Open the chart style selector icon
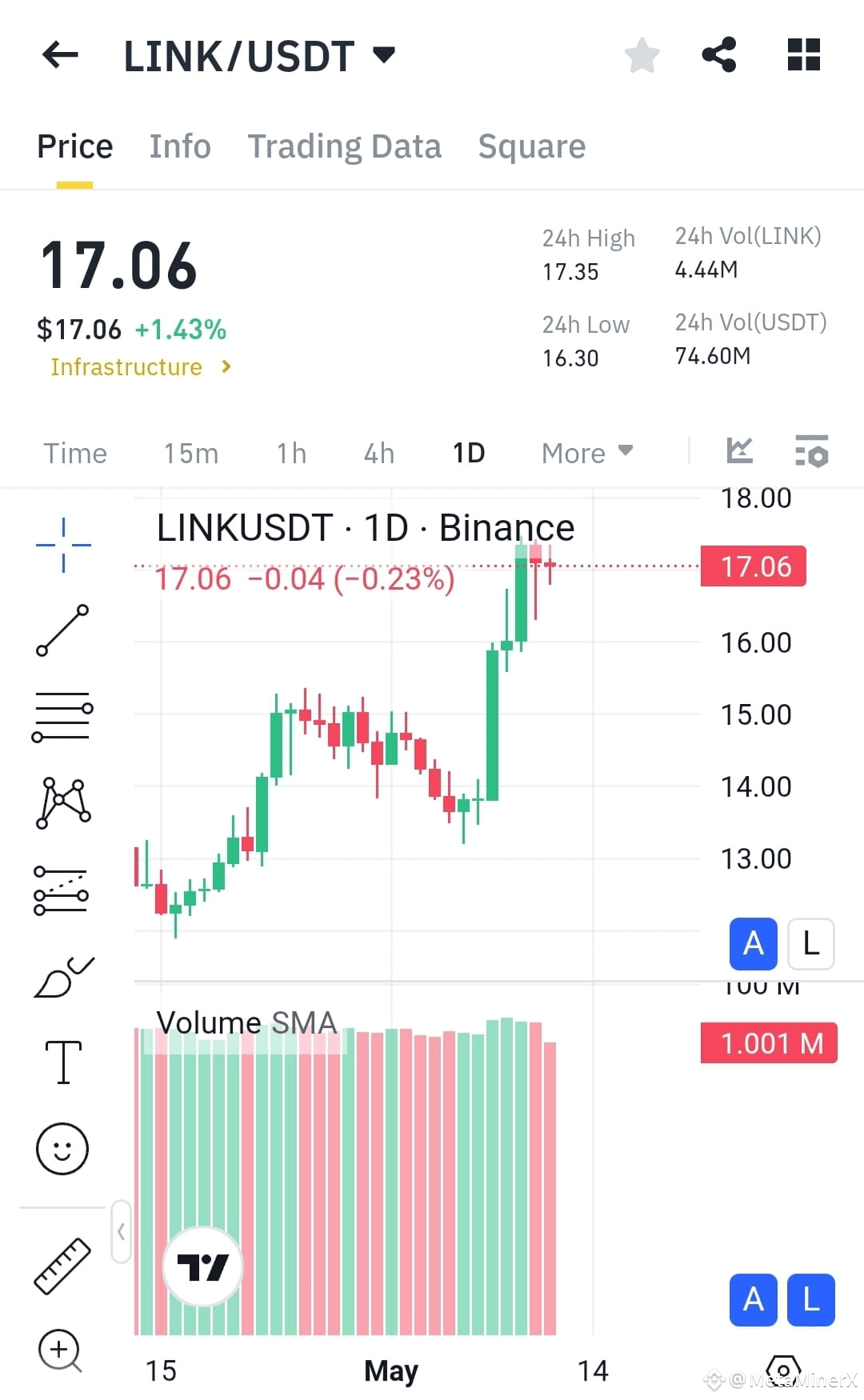This screenshot has width=864, height=1400. pyautogui.click(x=740, y=450)
